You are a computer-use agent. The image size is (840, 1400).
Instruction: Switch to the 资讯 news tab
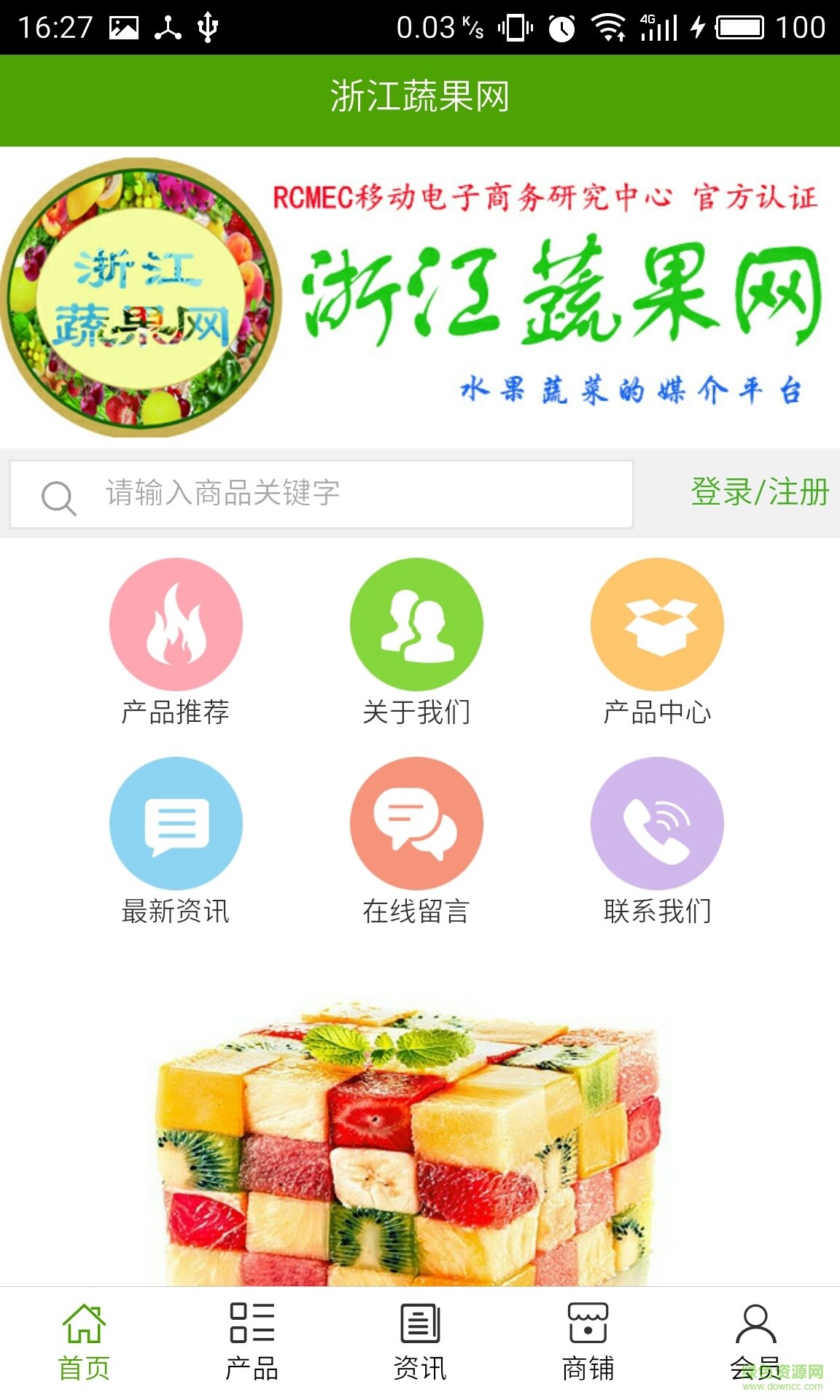[420, 1342]
